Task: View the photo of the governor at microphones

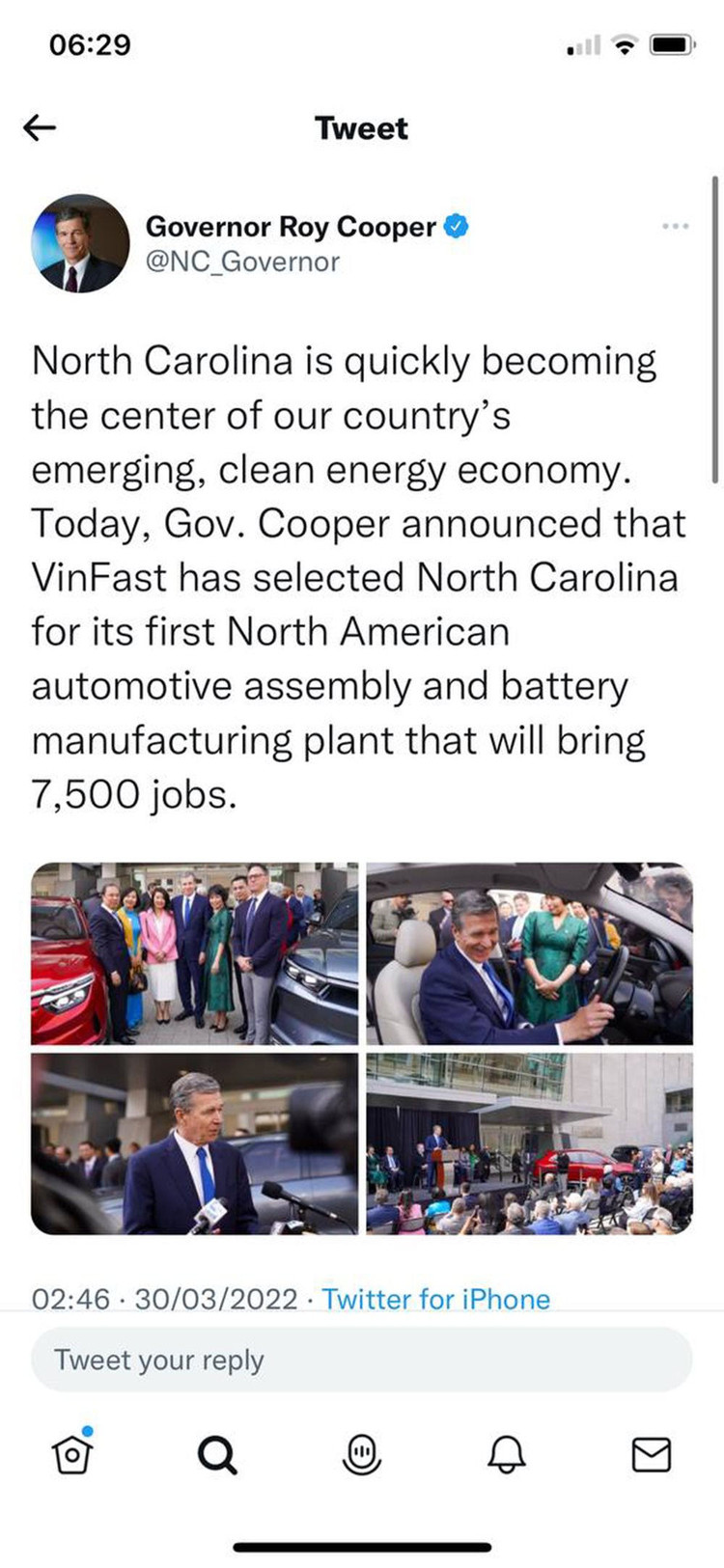Action: point(194,1143)
